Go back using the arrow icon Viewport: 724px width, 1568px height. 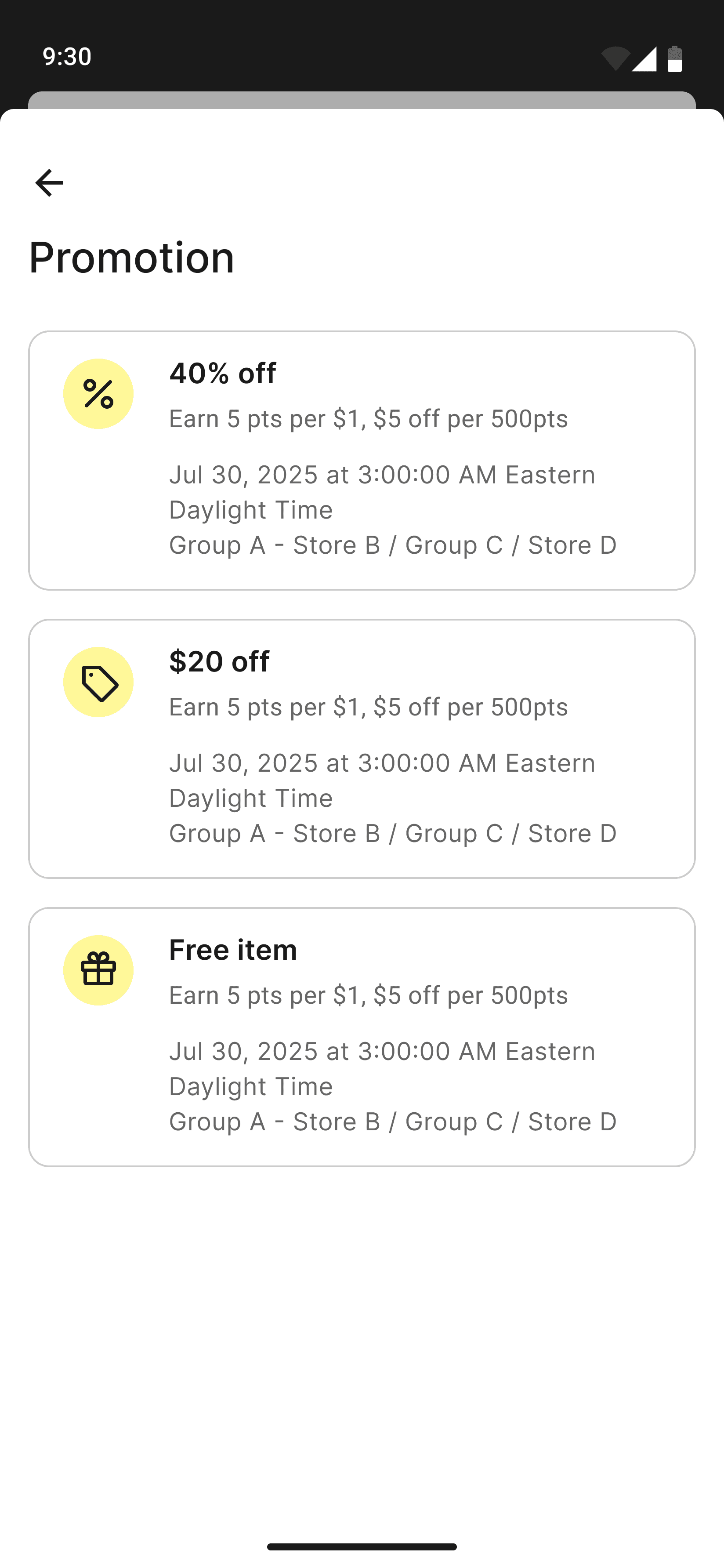coord(49,183)
